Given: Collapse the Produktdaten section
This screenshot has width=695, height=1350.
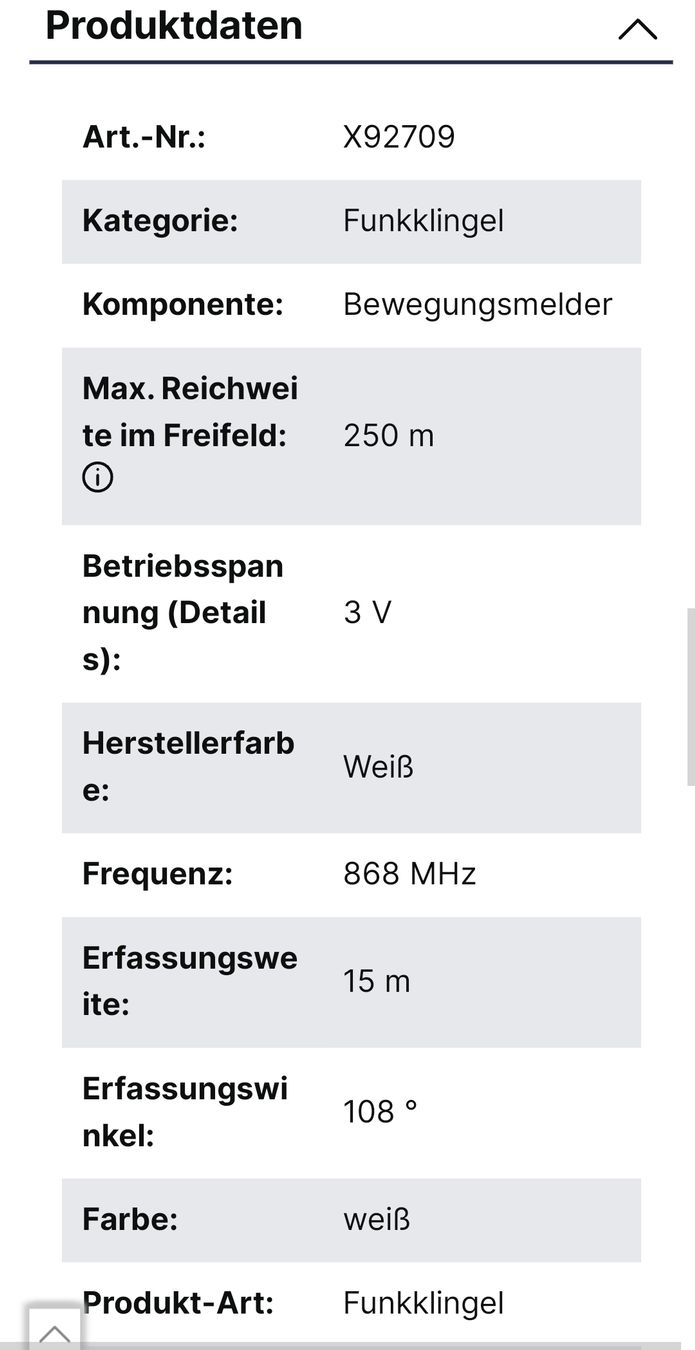Looking at the screenshot, I should tap(637, 29).
